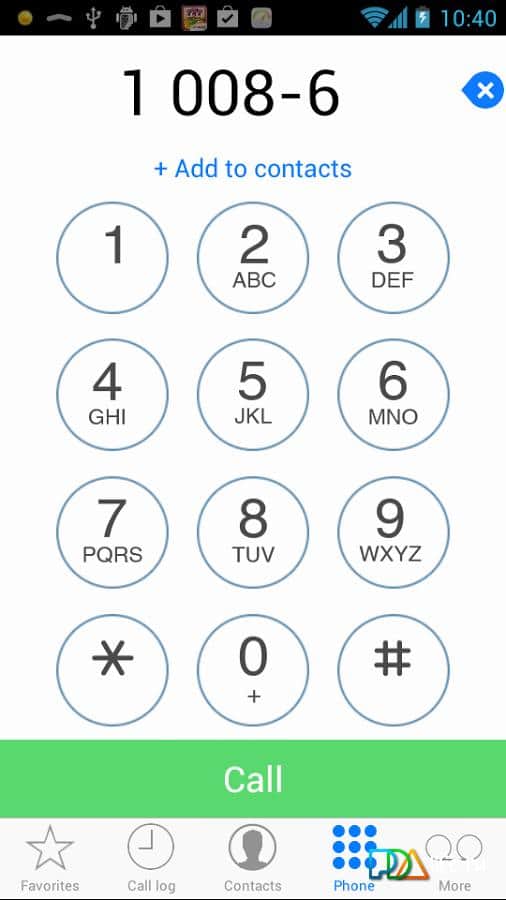This screenshot has width=506, height=900.
Task: Select the Phone keypad tab
Action: pos(354,859)
